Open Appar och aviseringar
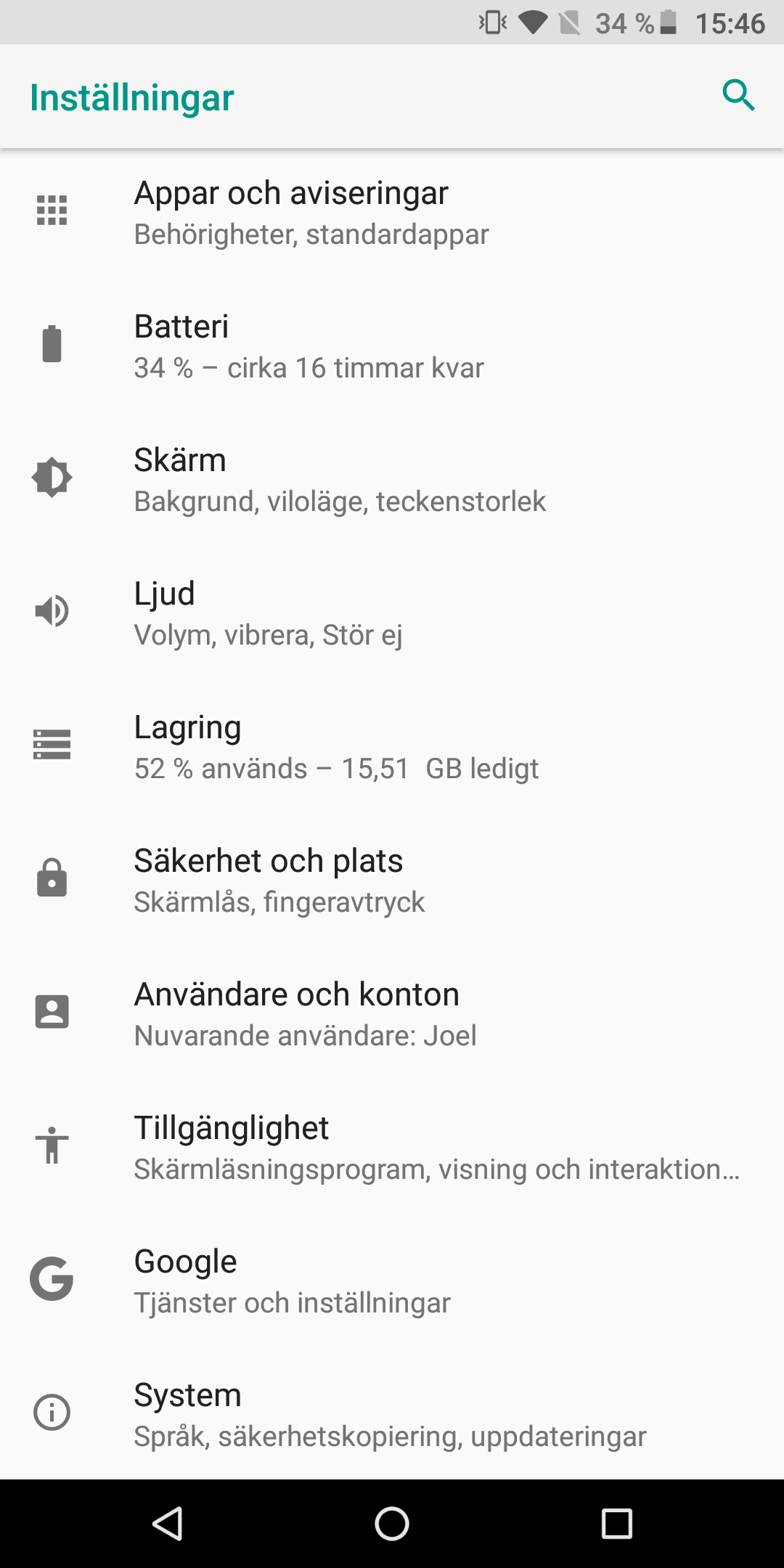 point(392,213)
